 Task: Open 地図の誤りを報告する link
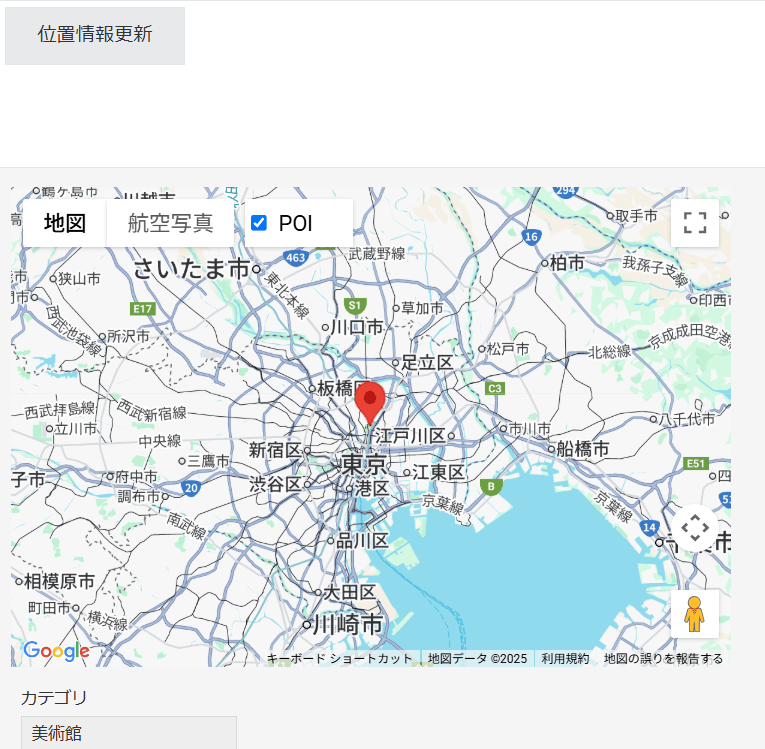click(663, 658)
